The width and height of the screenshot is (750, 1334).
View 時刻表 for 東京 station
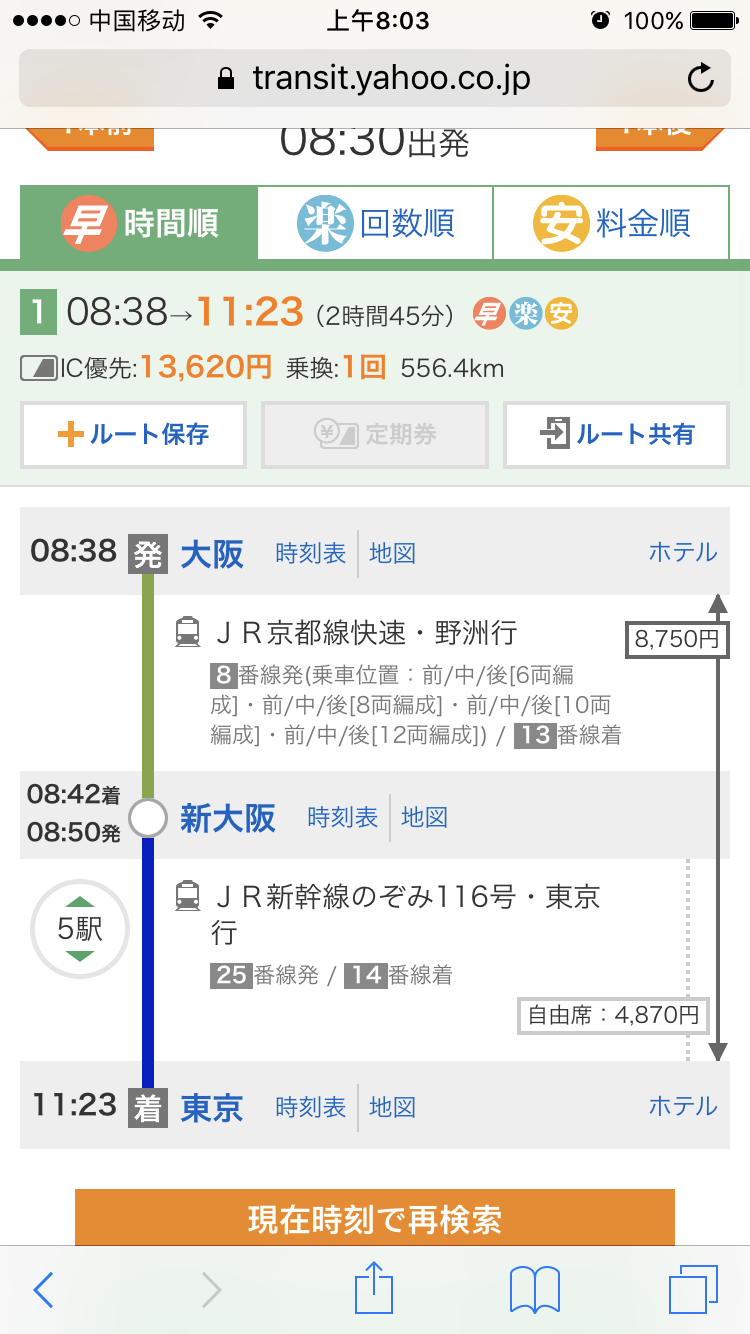(x=311, y=1107)
